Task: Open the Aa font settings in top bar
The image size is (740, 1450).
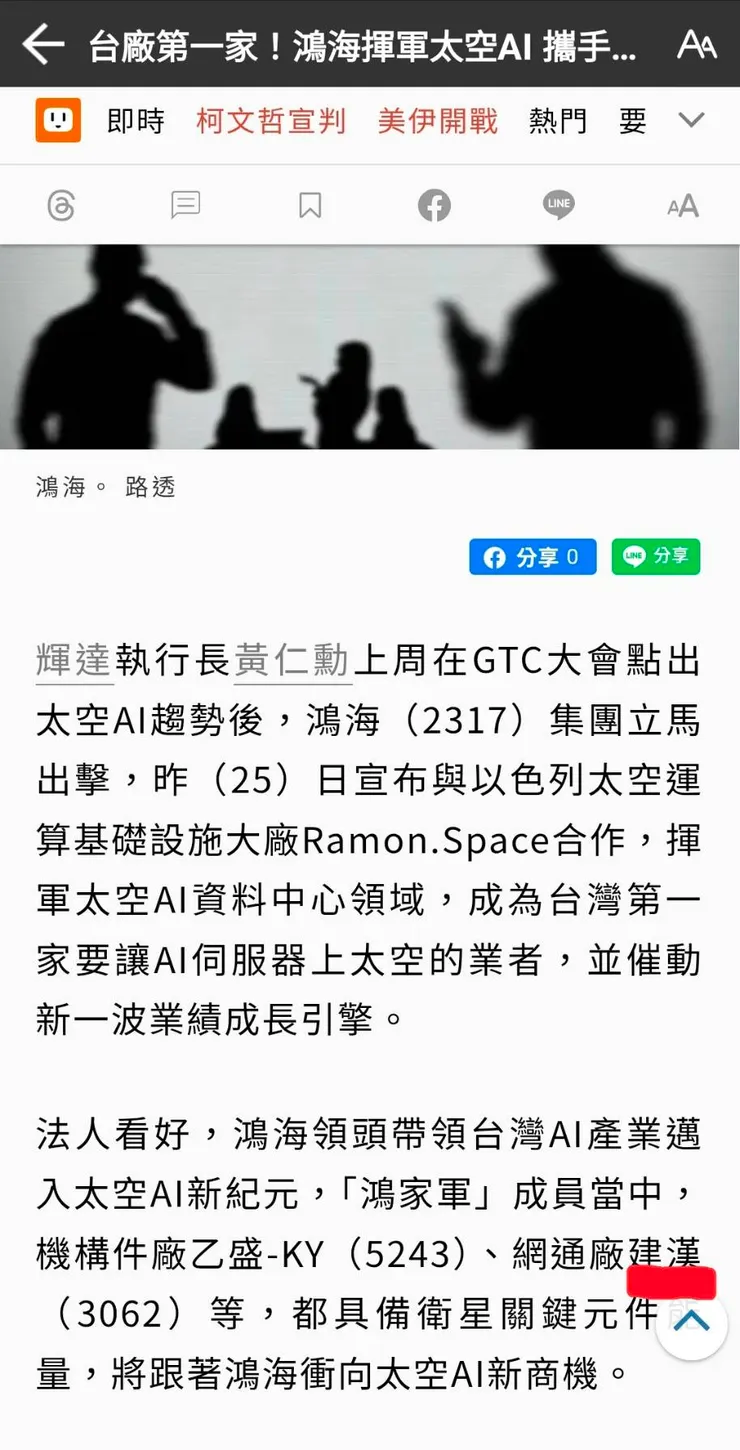Action: pyautogui.click(x=697, y=43)
